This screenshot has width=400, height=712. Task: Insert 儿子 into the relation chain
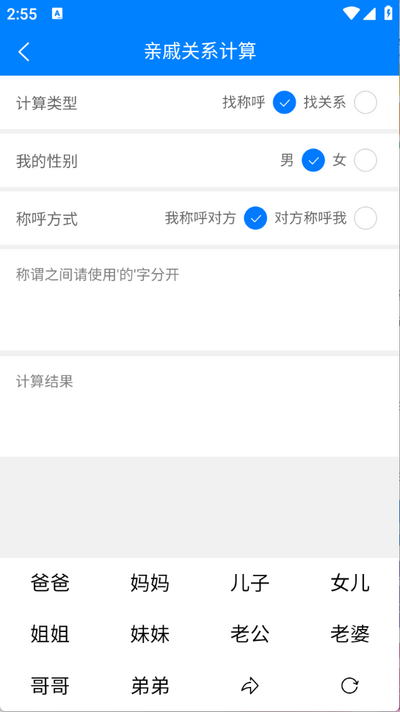(x=250, y=583)
